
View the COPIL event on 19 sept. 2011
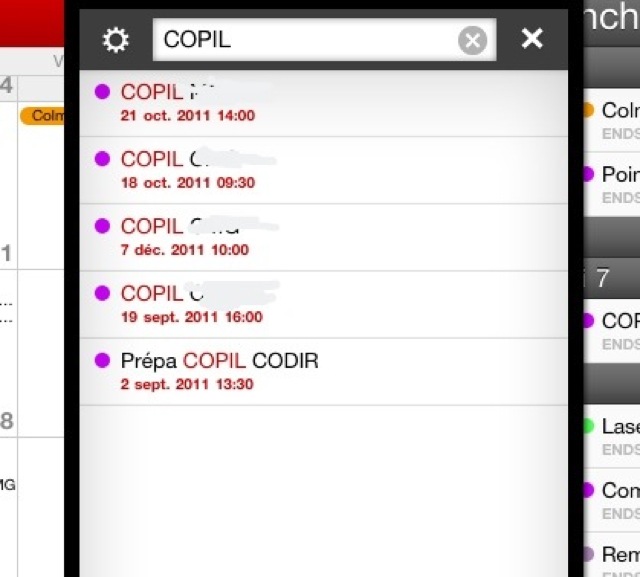[x=322, y=304]
